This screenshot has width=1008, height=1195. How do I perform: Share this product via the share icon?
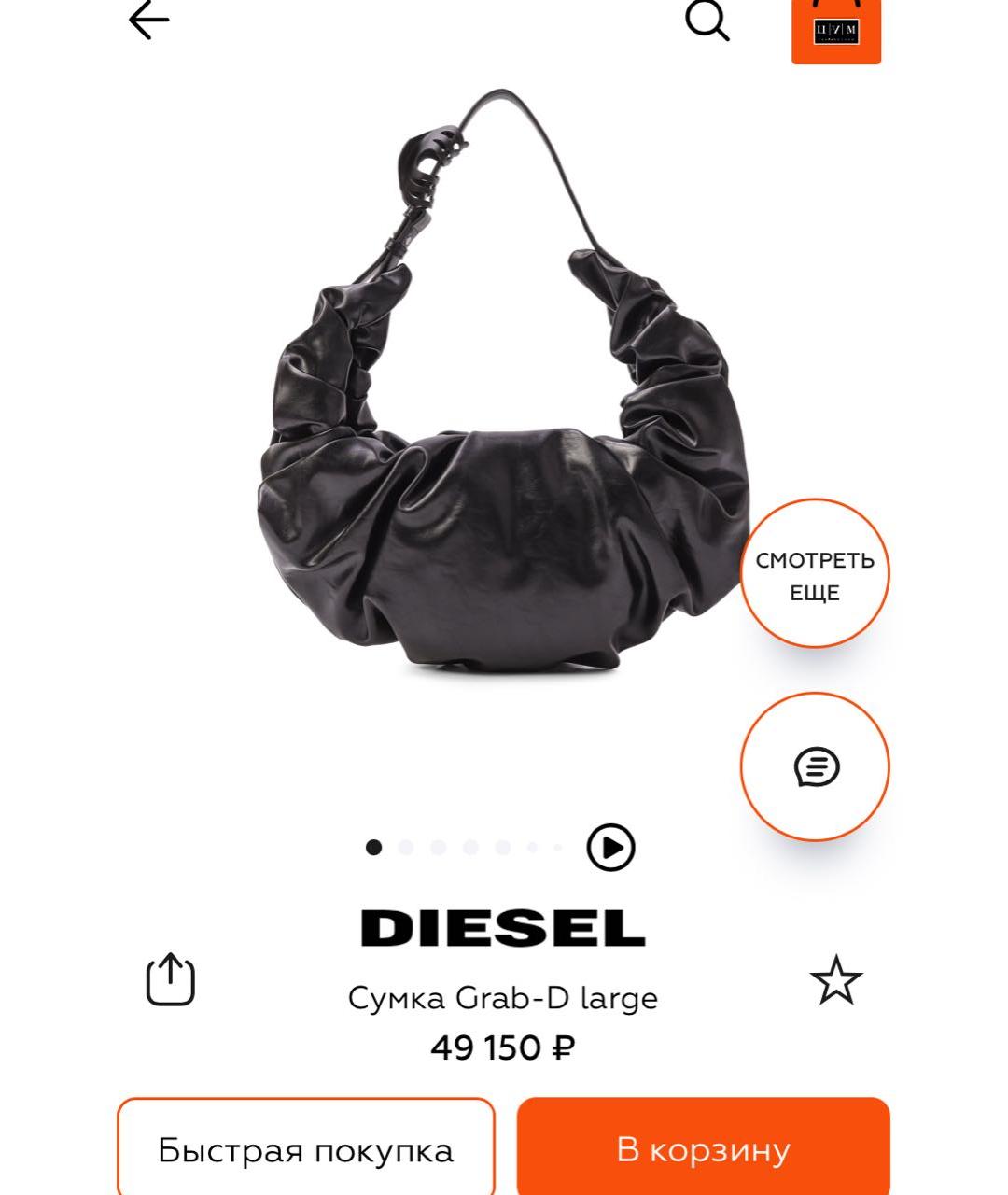pos(169,978)
